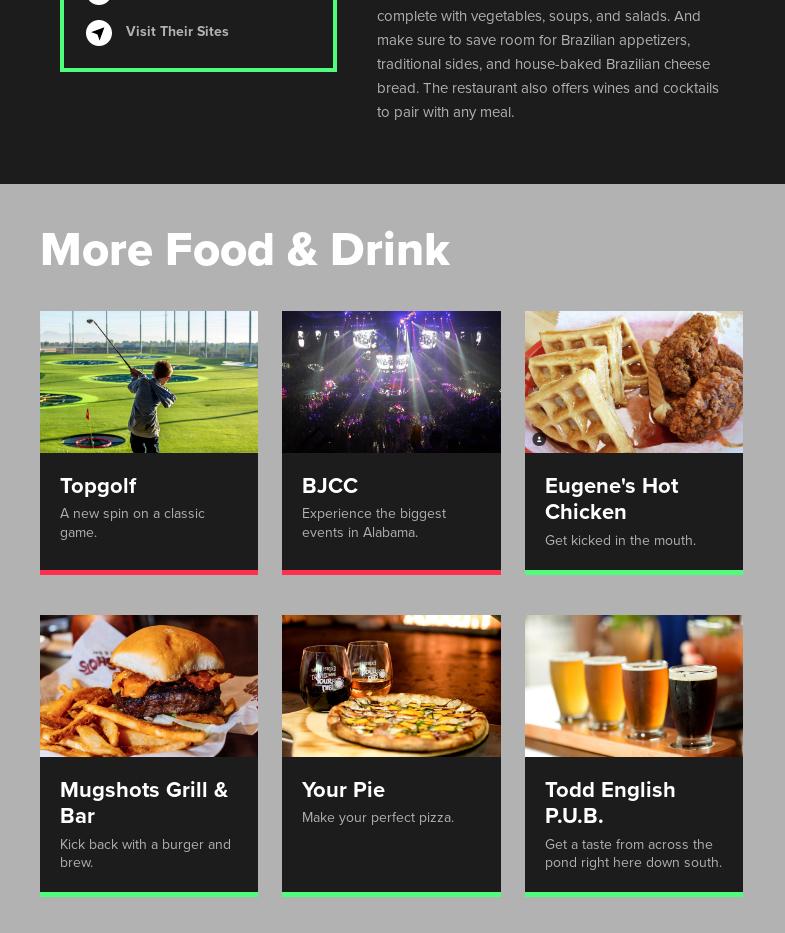Open the Todd English P.U.B. link

pyautogui.click(x=610, y=803)
